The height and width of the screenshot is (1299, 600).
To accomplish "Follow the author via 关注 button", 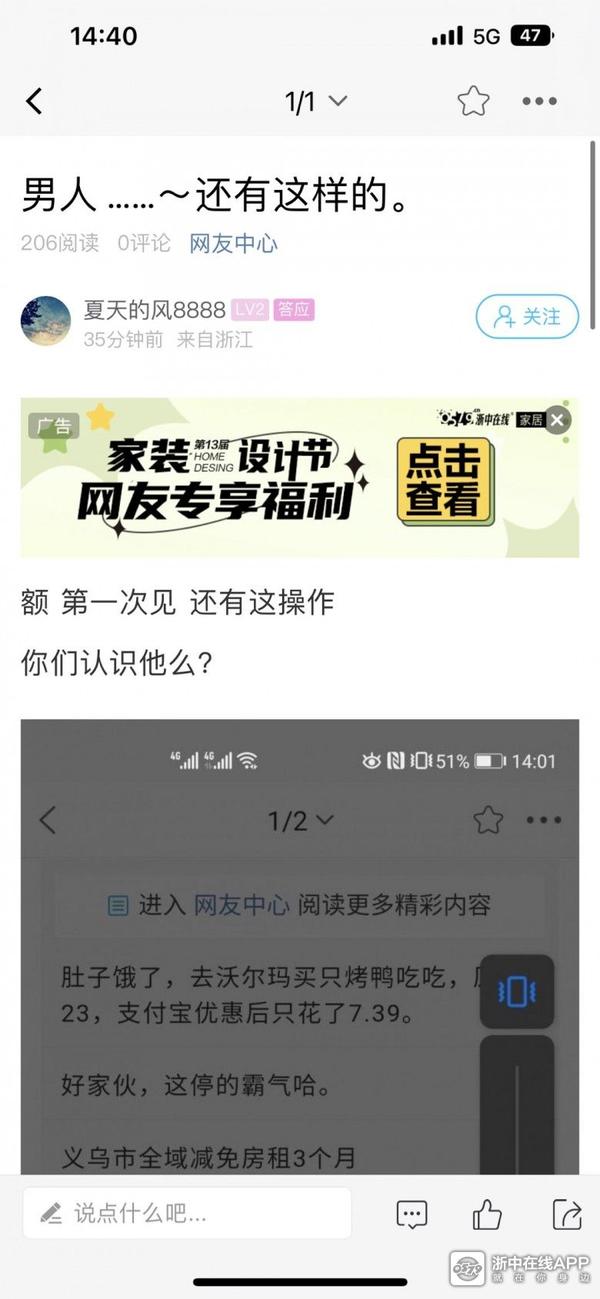I will coord(527,317).
